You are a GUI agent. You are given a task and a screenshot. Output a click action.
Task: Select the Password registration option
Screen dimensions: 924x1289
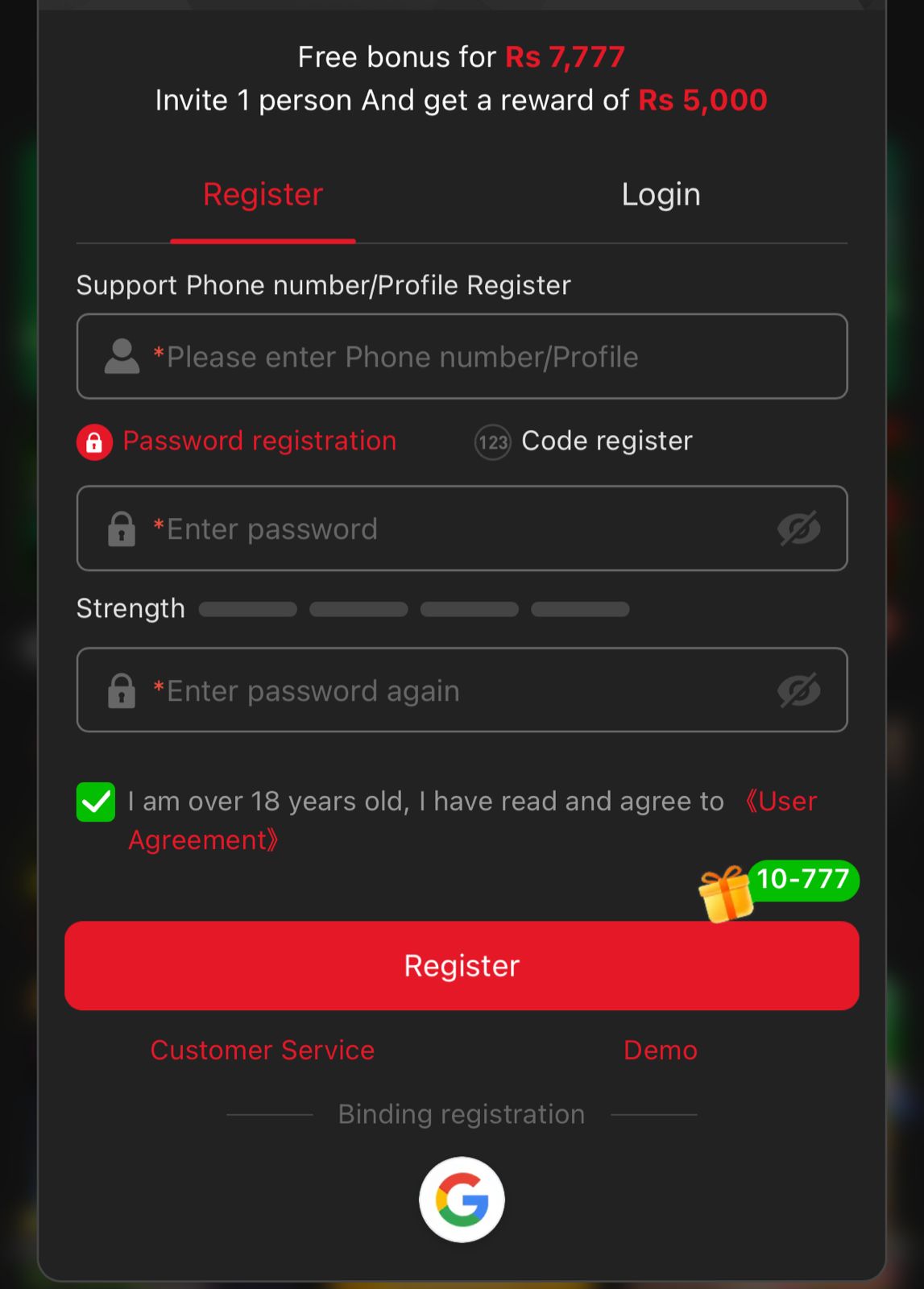(x=259, y=441)
